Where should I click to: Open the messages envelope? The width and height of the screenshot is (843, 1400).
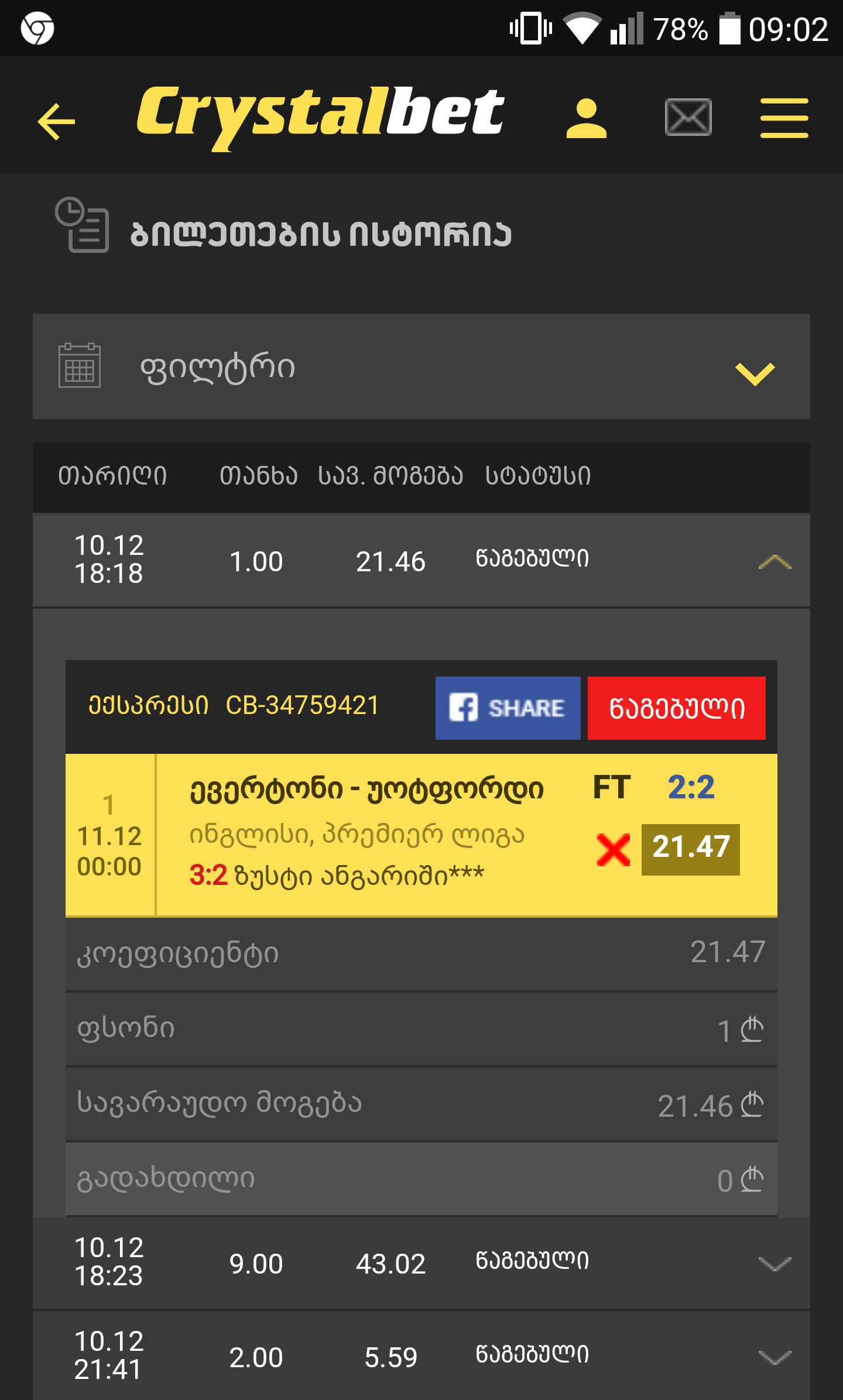[688, 118]
